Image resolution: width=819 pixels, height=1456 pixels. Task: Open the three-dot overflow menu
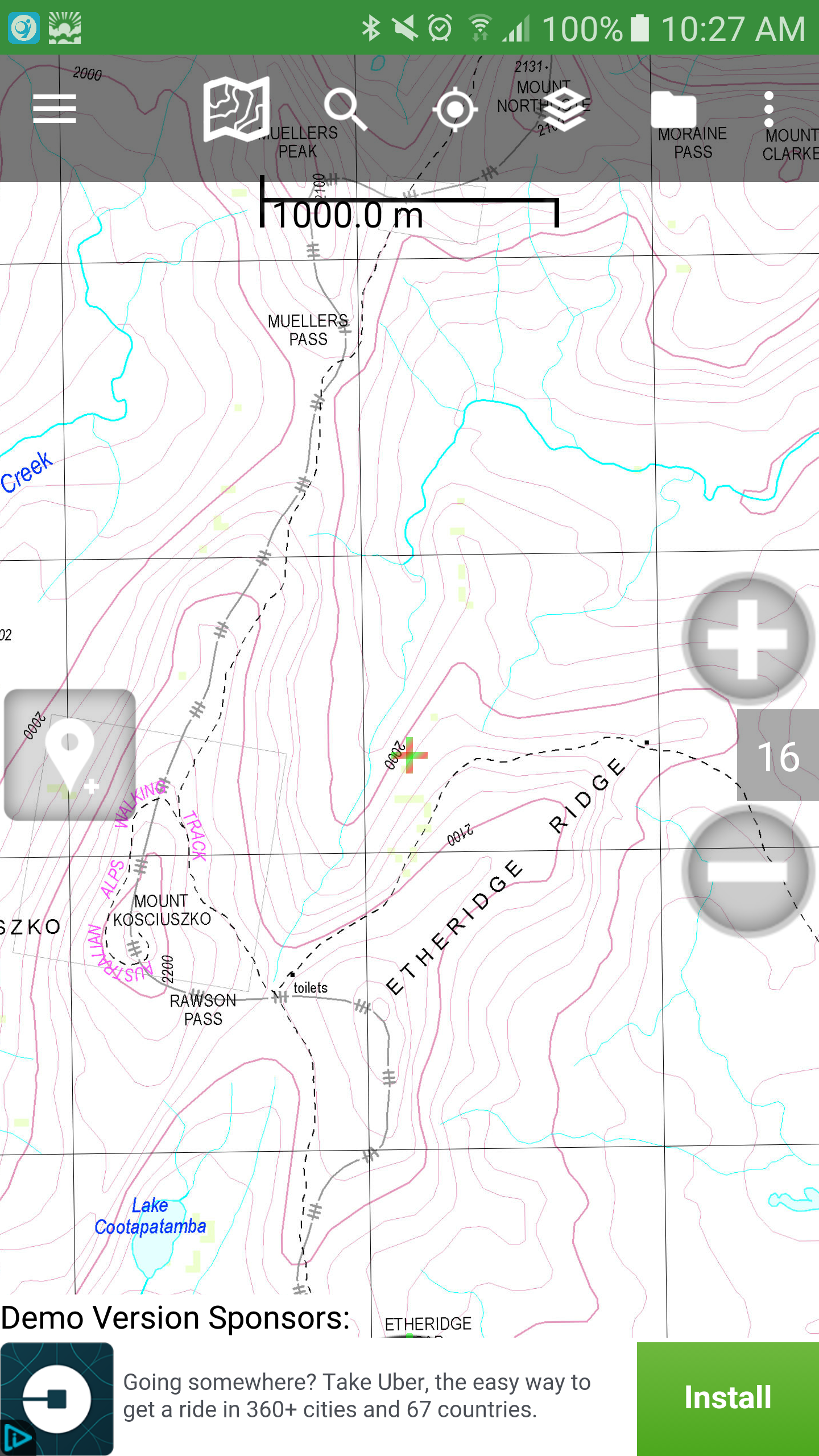click(769, 109)
